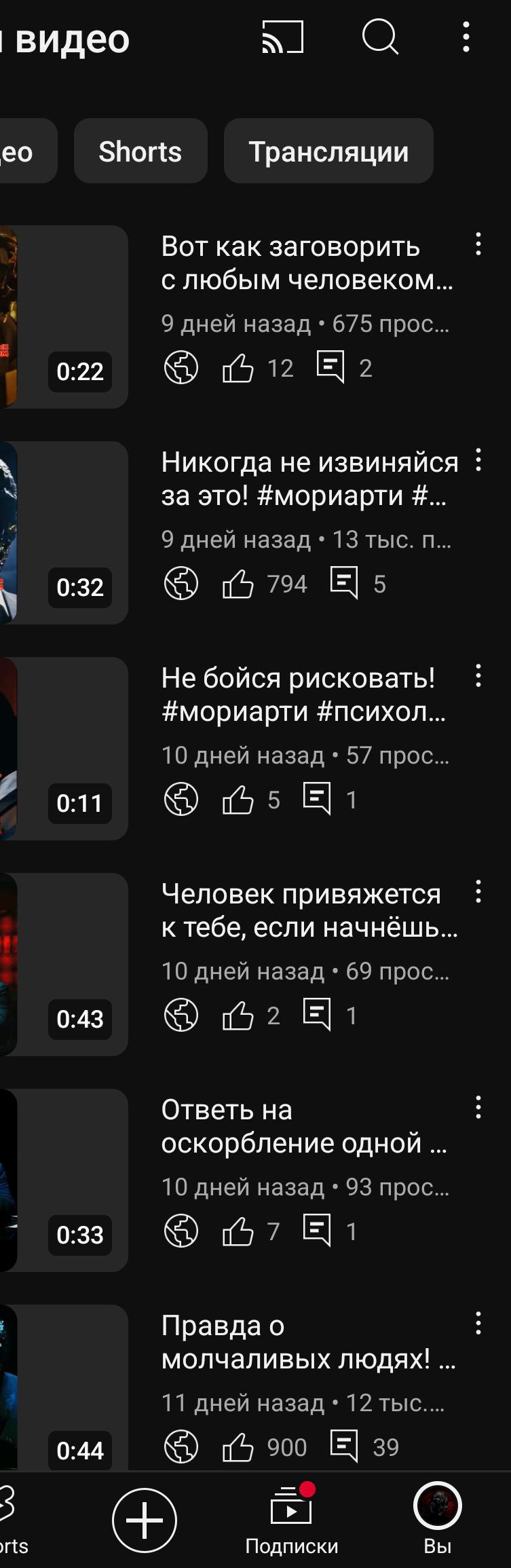Switch to the Подписки tab
The width and height of the screenshot is (511, 1568).
tap(292, 1520)
